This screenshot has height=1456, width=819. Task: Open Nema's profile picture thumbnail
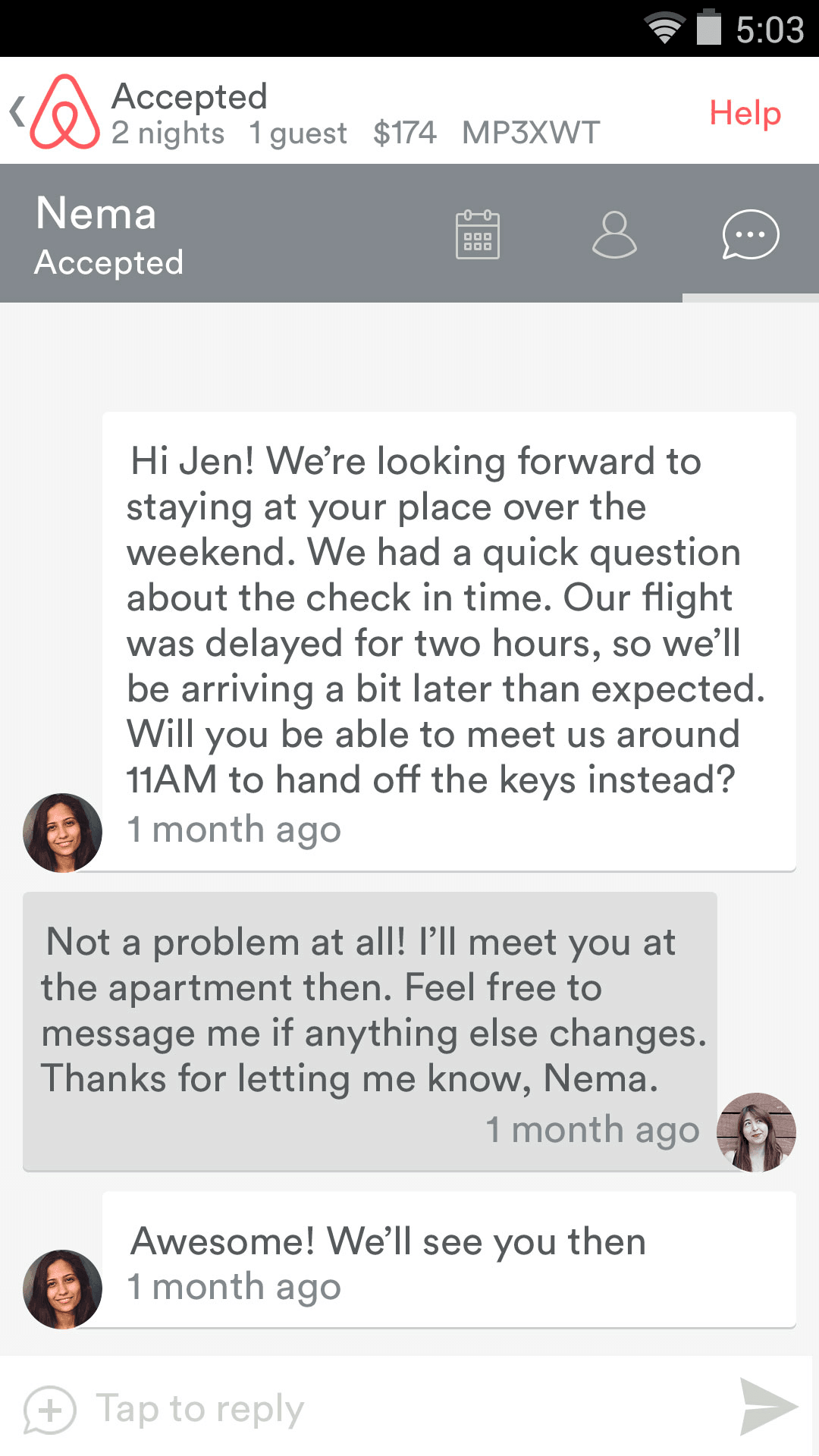[x=64, y=832]
